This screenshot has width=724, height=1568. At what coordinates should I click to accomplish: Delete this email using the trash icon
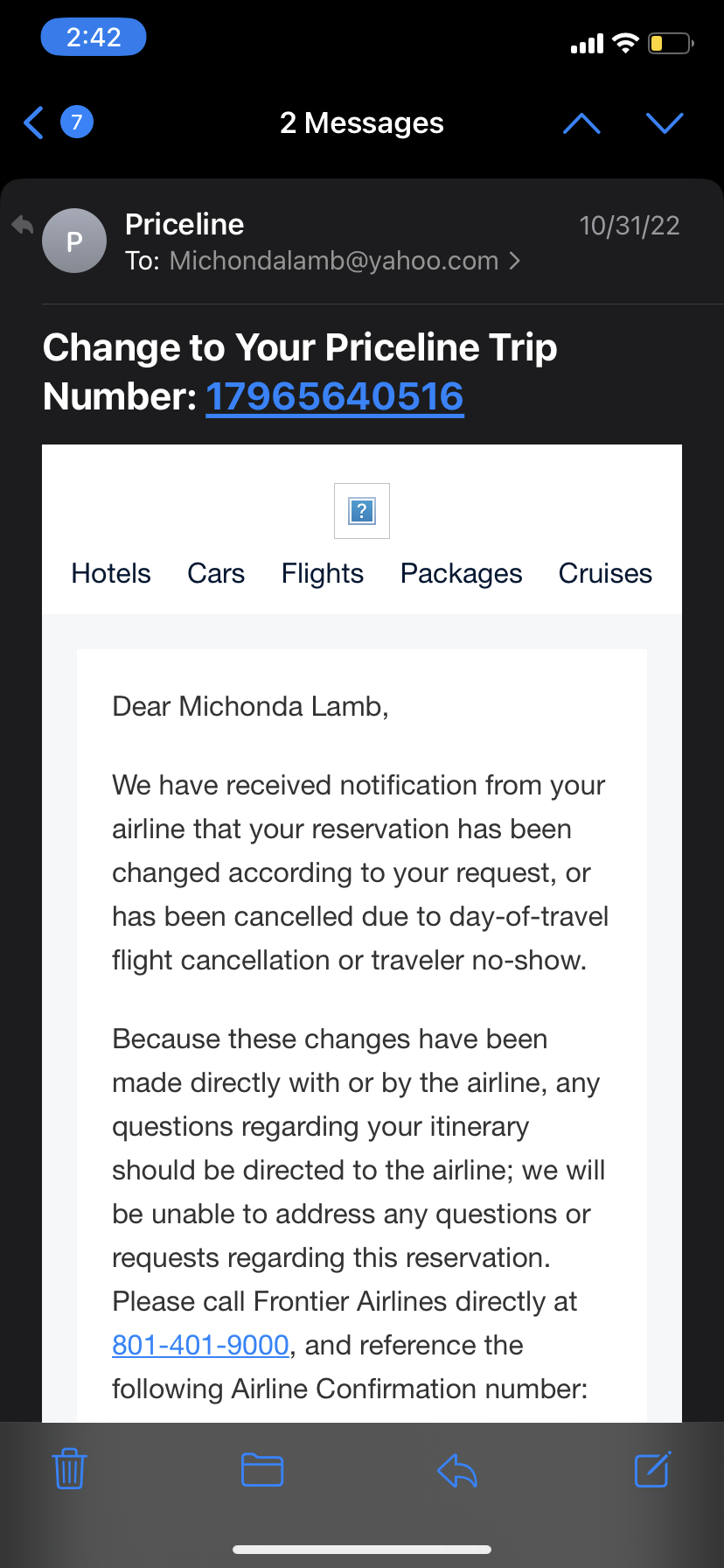[x=69, y=1470]
